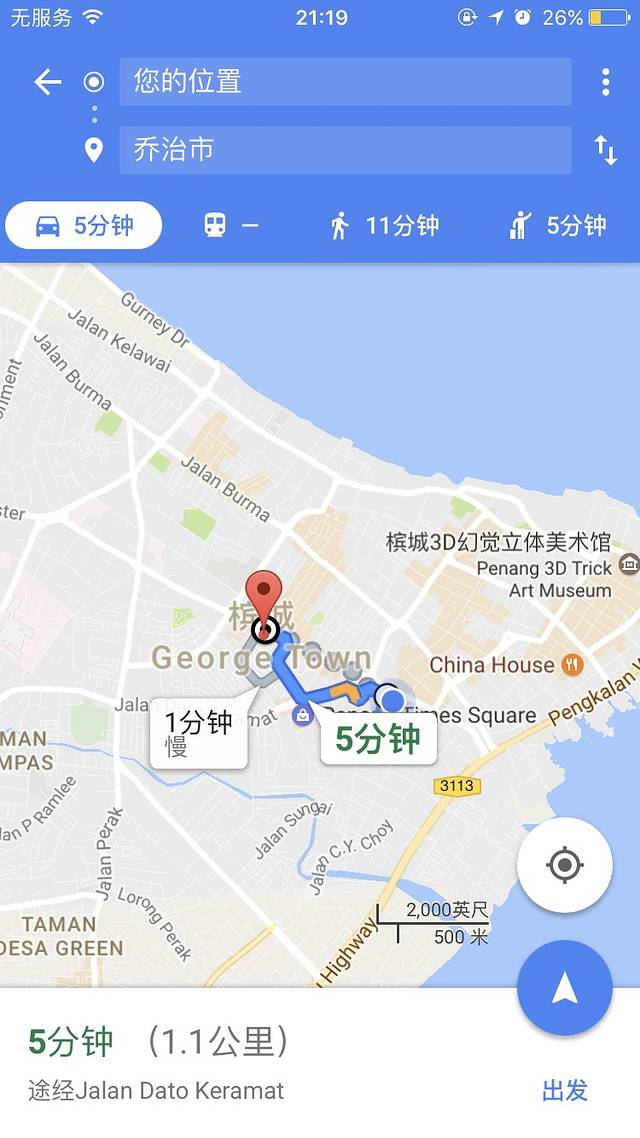640x1138 pixels.
Task: Select the driving 5分钟 tab
Action: (84, 226)
